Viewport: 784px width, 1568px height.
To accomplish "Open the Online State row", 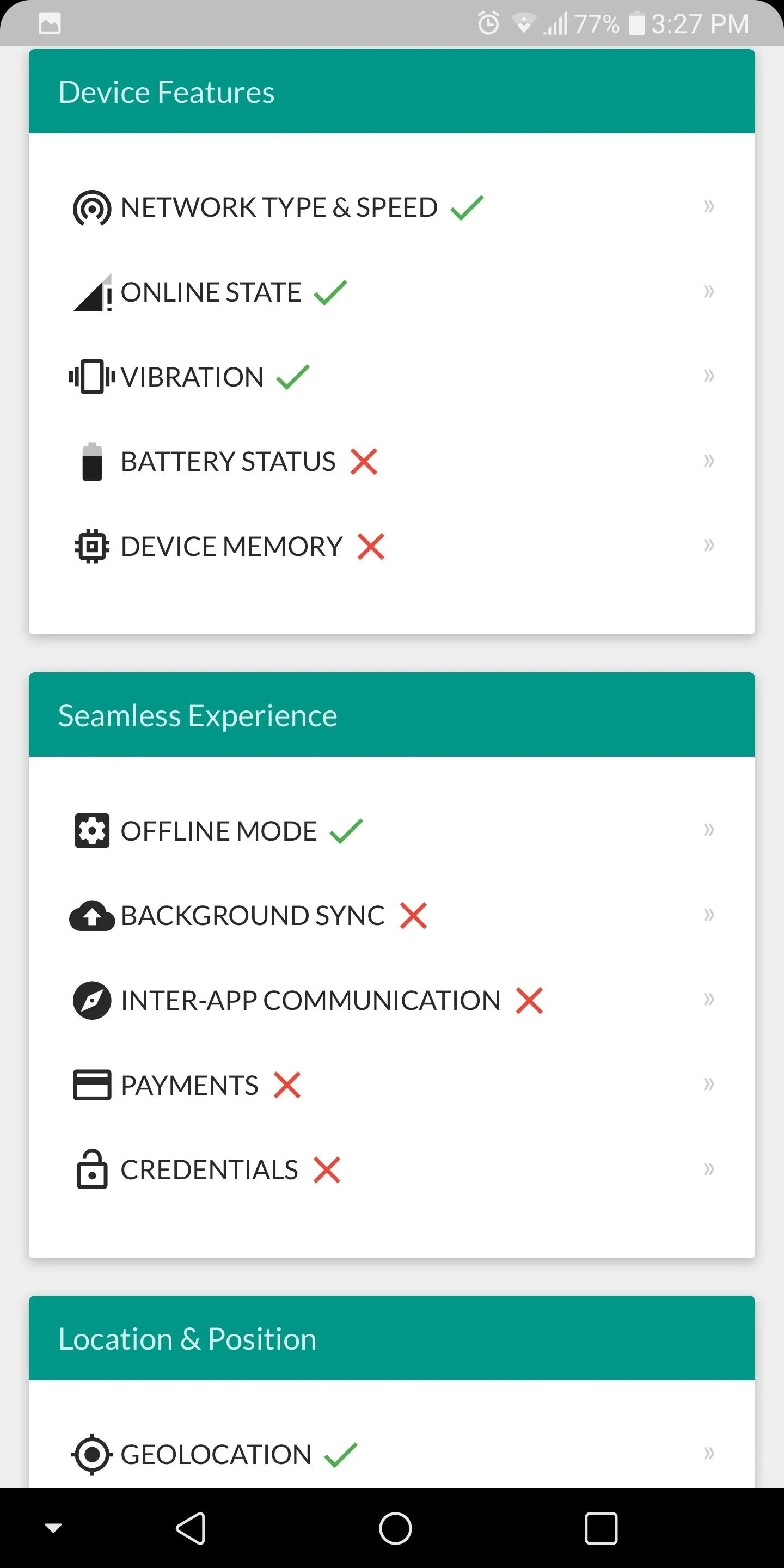I will [x=392, y=292].
